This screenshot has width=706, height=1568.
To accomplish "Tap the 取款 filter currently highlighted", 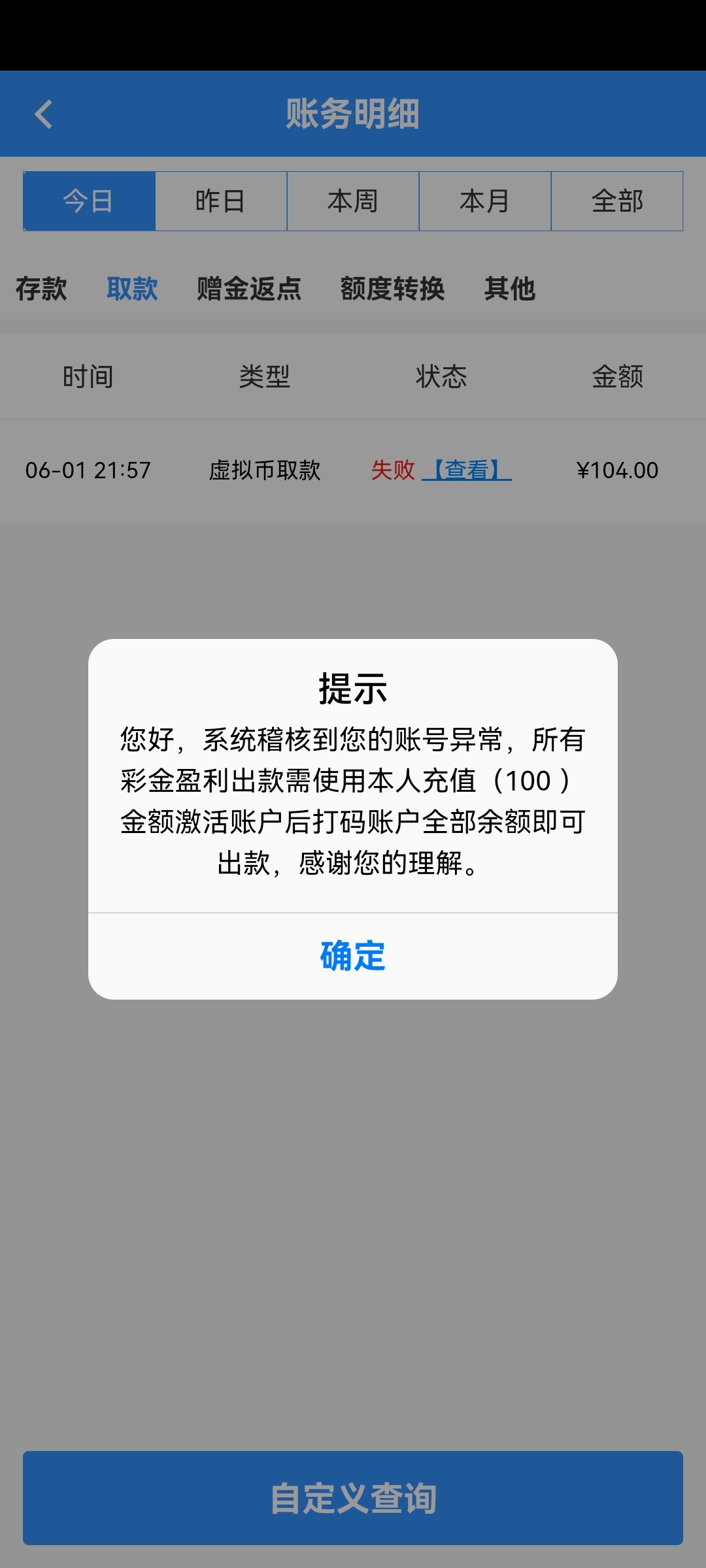I will 131,289.
